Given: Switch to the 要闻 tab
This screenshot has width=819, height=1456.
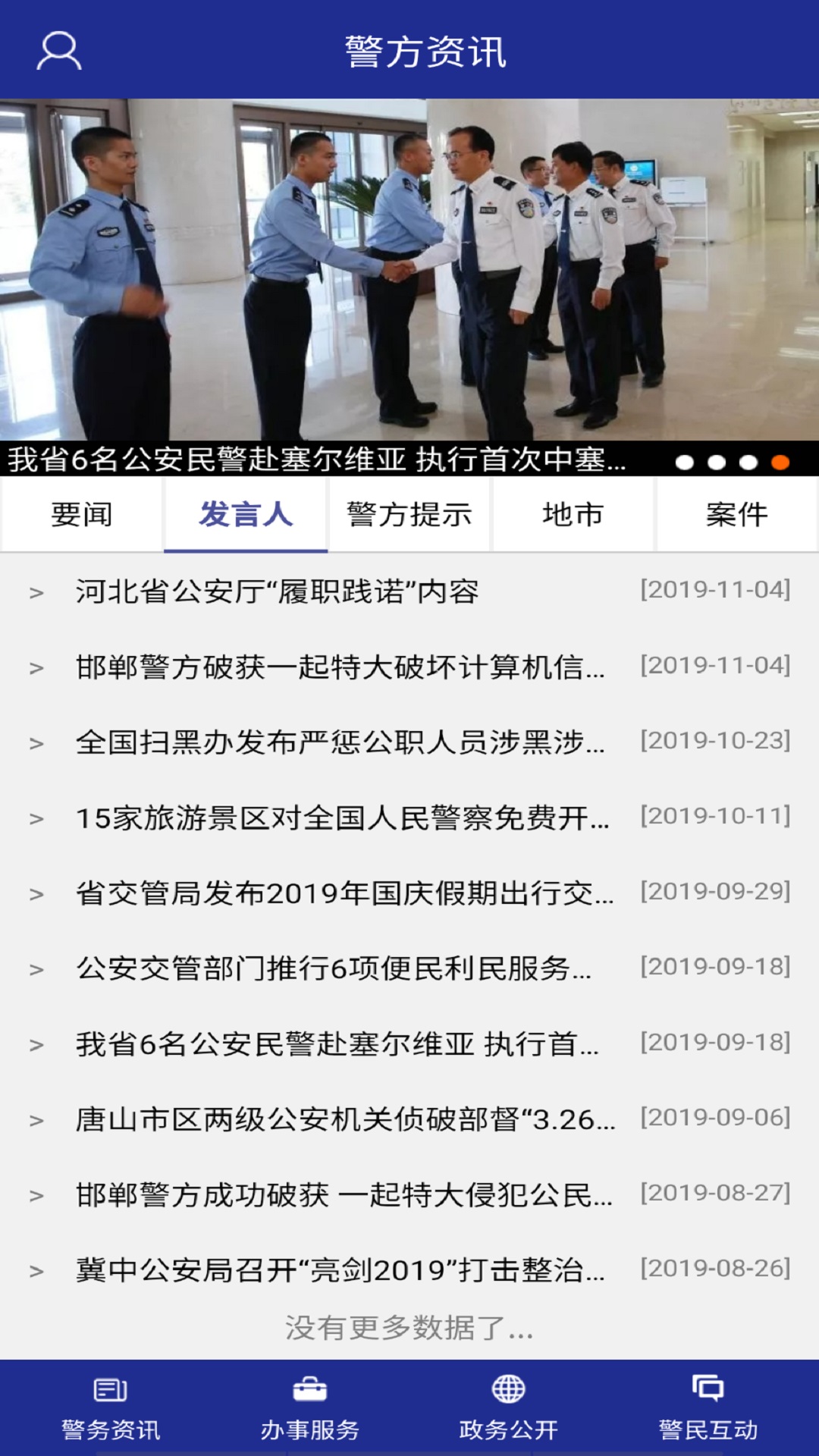Looking at the screenshot, I should click(x=81, y=514).
